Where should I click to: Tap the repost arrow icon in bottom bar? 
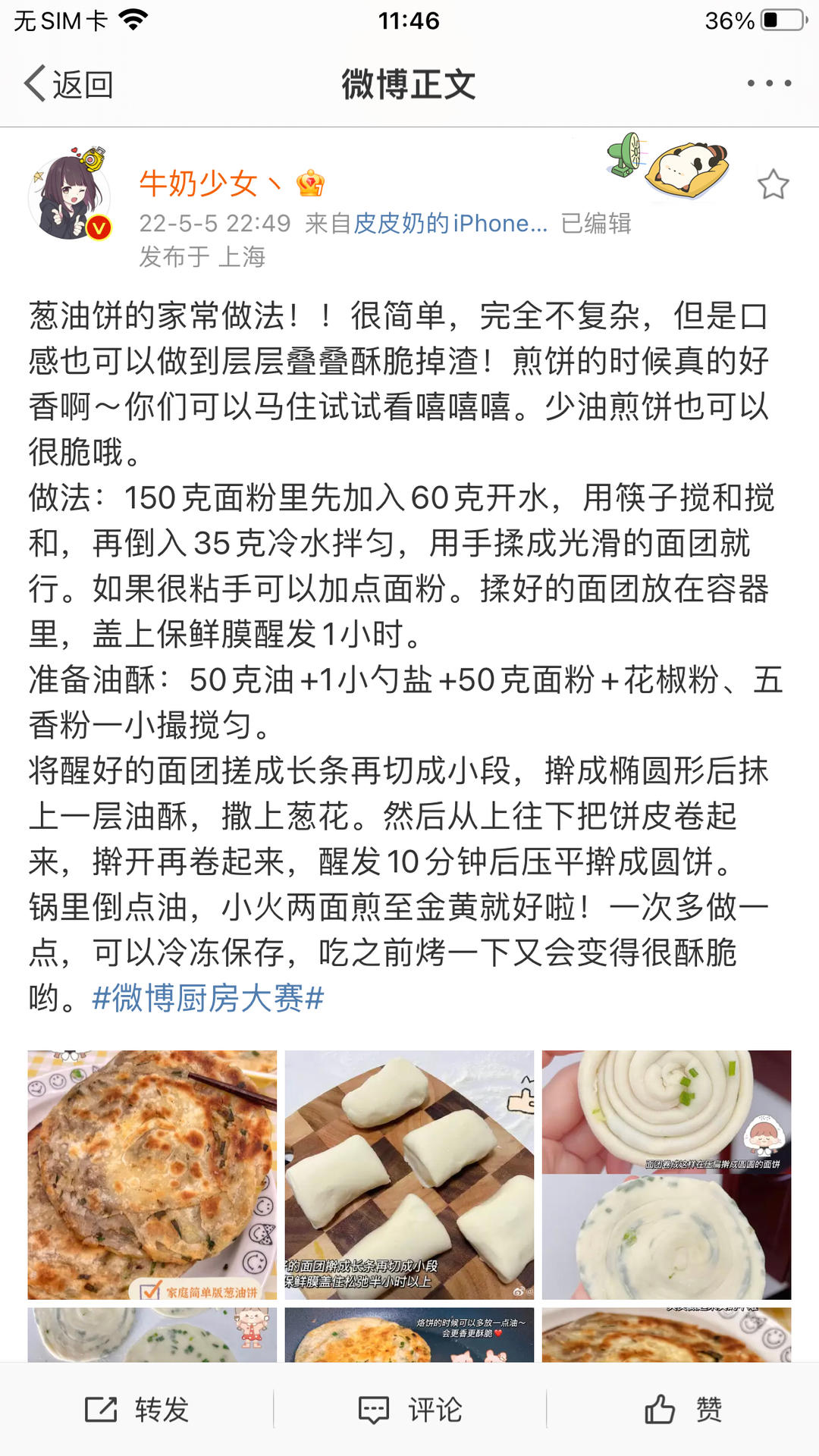[x=100, y=1408]
